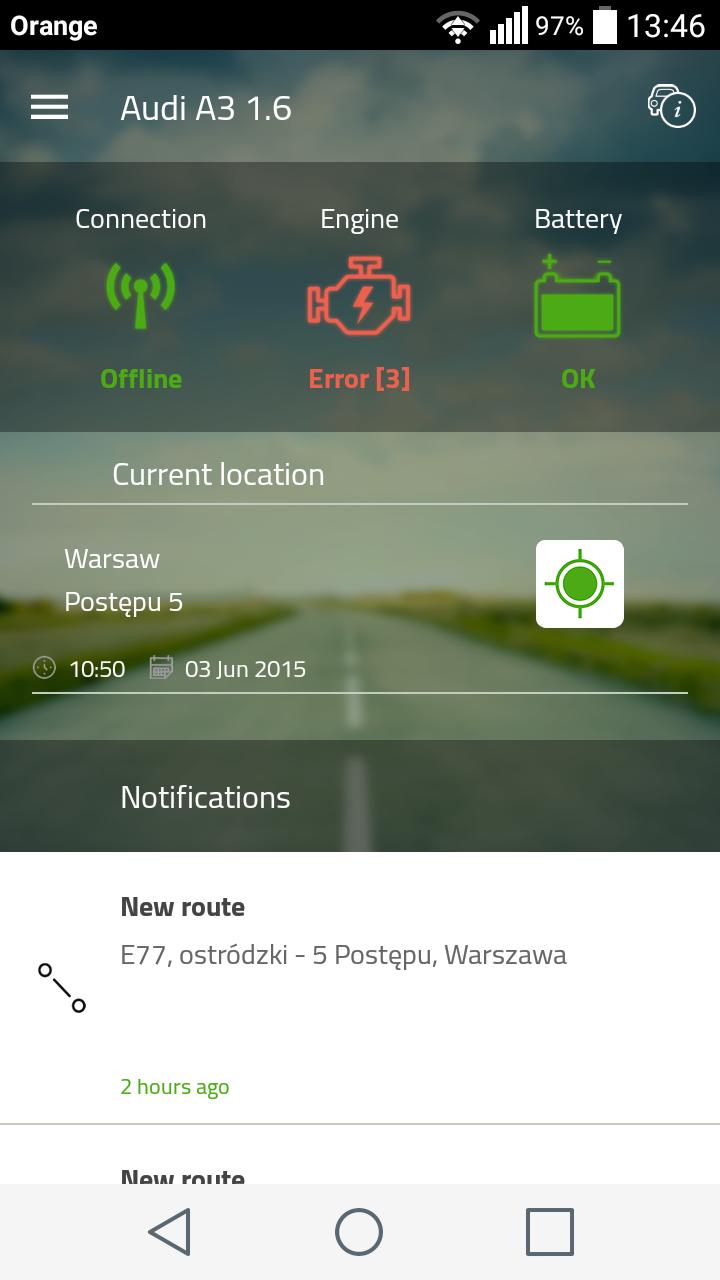Tap the Warsaw Postępu 5 address
Image resolution: width=720 pixels, height=1280 pixels.
point(123,582)
